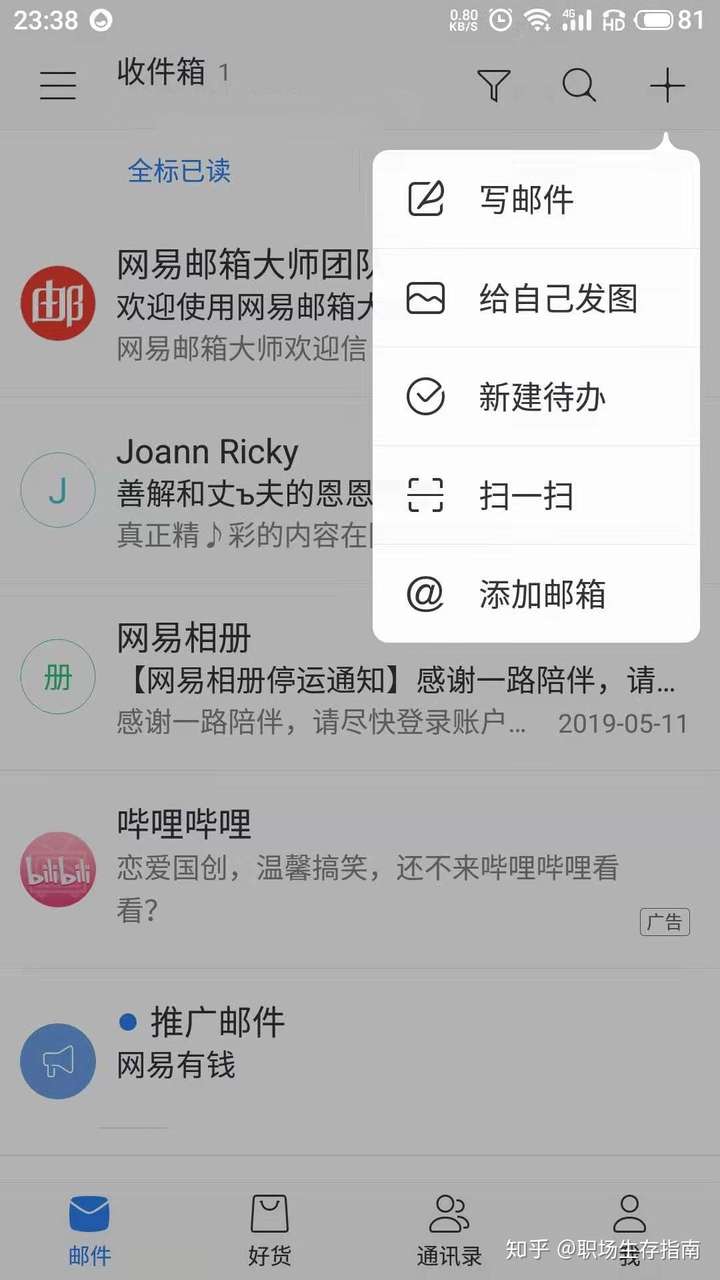
Task: Tap the plus icon in top bar
Action: 667,86
